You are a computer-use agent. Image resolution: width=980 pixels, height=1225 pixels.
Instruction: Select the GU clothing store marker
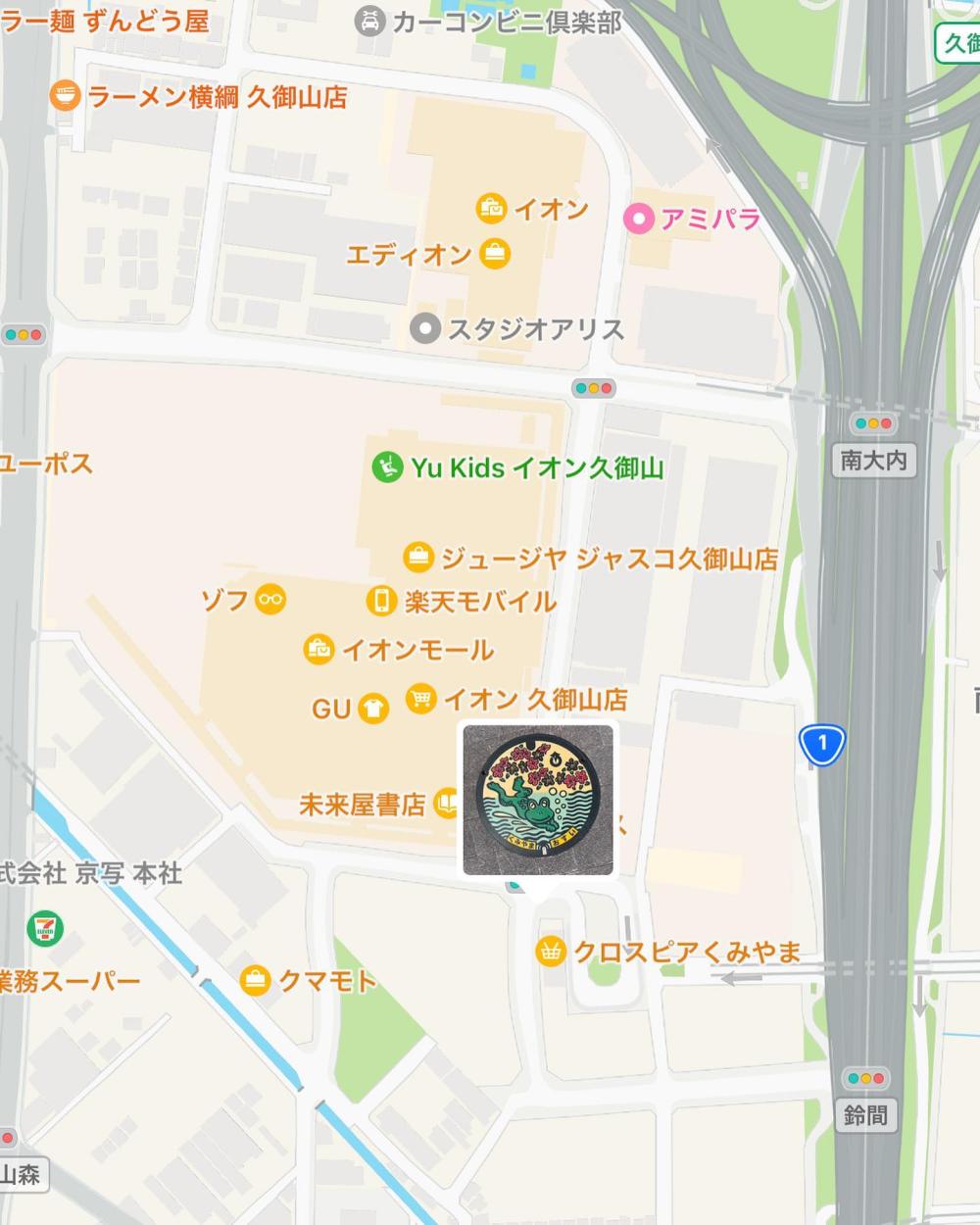pyautogui.click(x=372, y=708)
